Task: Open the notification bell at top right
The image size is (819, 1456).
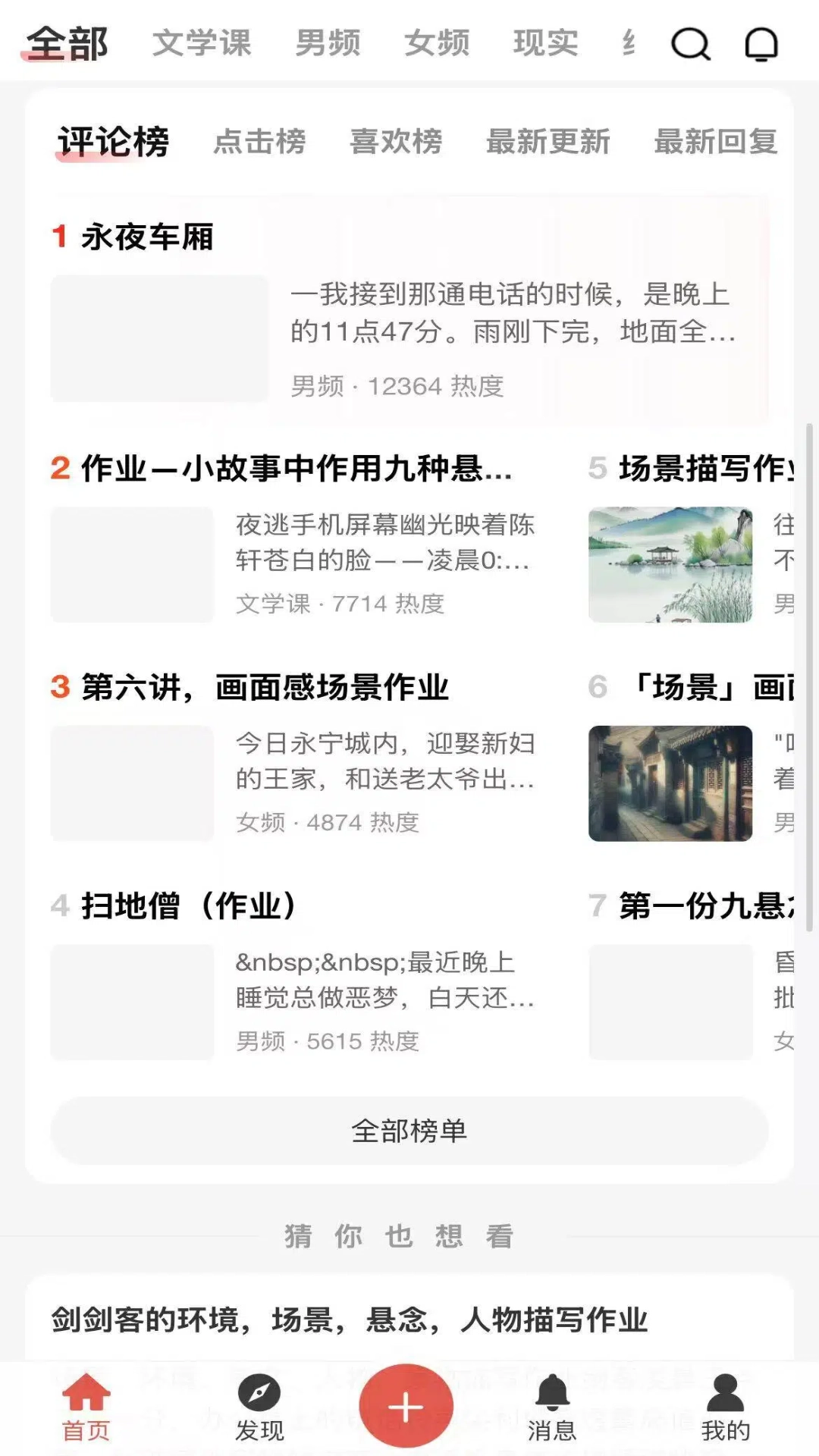Action: [761, 43]
